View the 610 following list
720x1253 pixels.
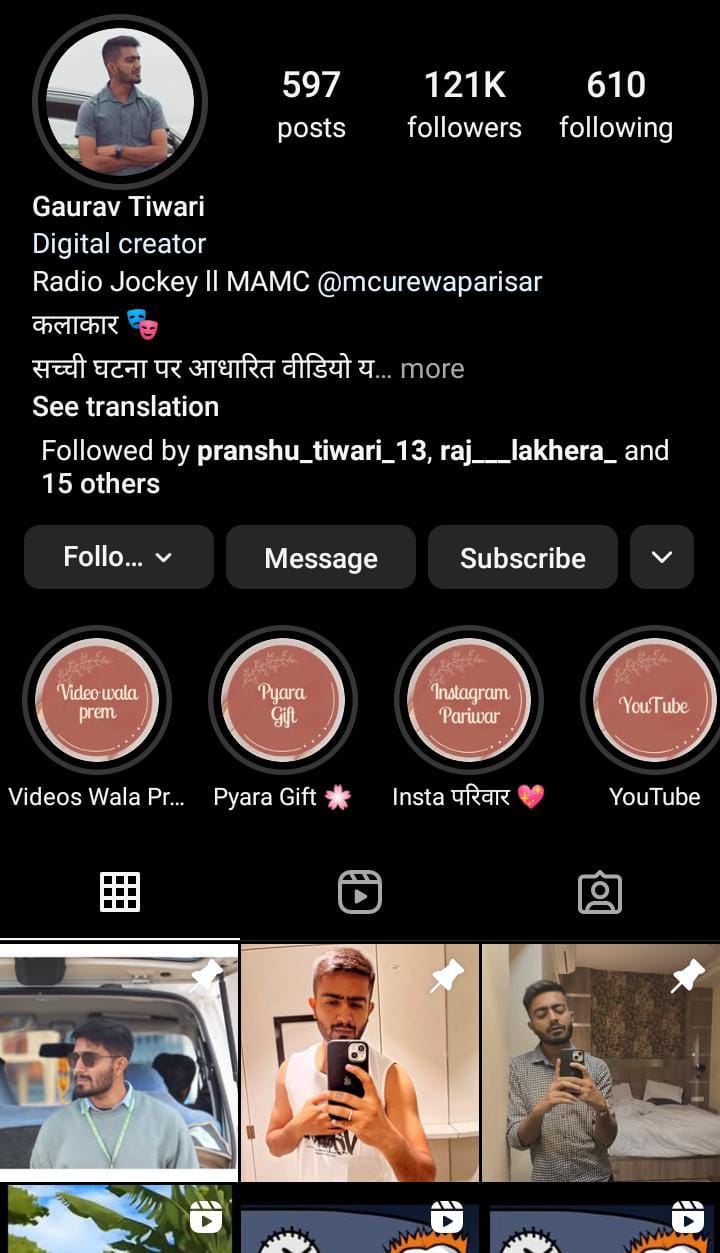point(615,104)
